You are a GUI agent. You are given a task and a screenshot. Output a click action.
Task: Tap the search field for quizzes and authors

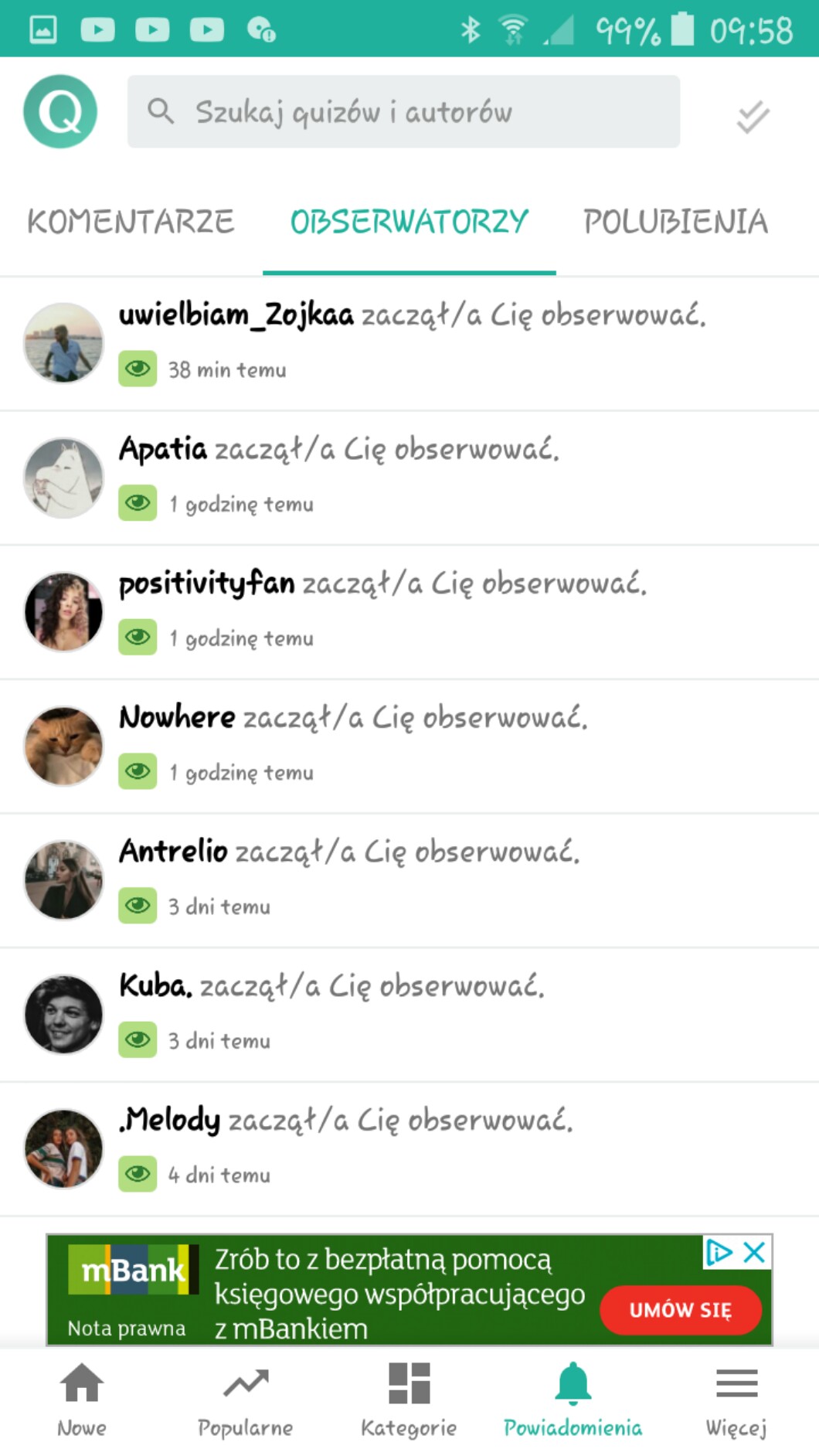(x=403, y=112)
